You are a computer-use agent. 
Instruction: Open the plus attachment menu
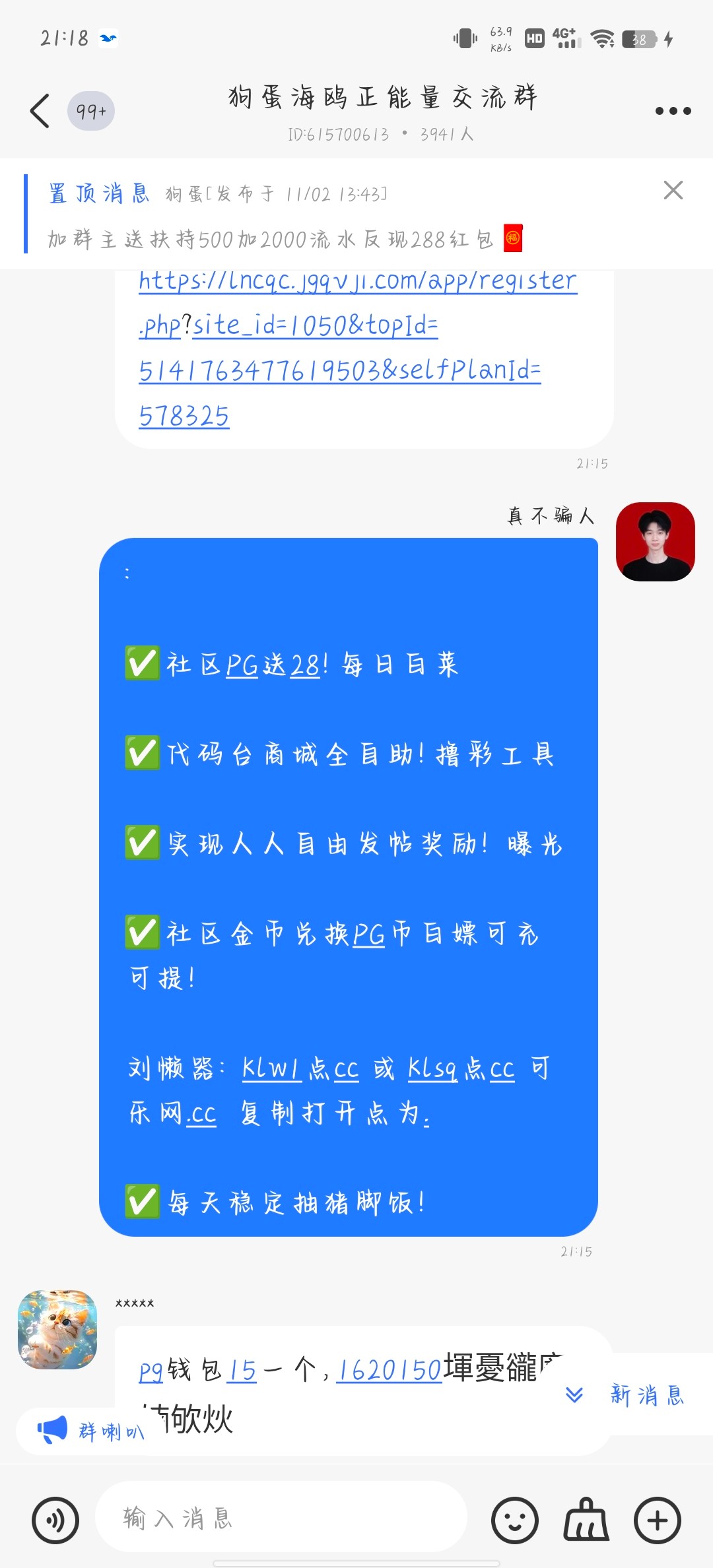point(657,1519)
